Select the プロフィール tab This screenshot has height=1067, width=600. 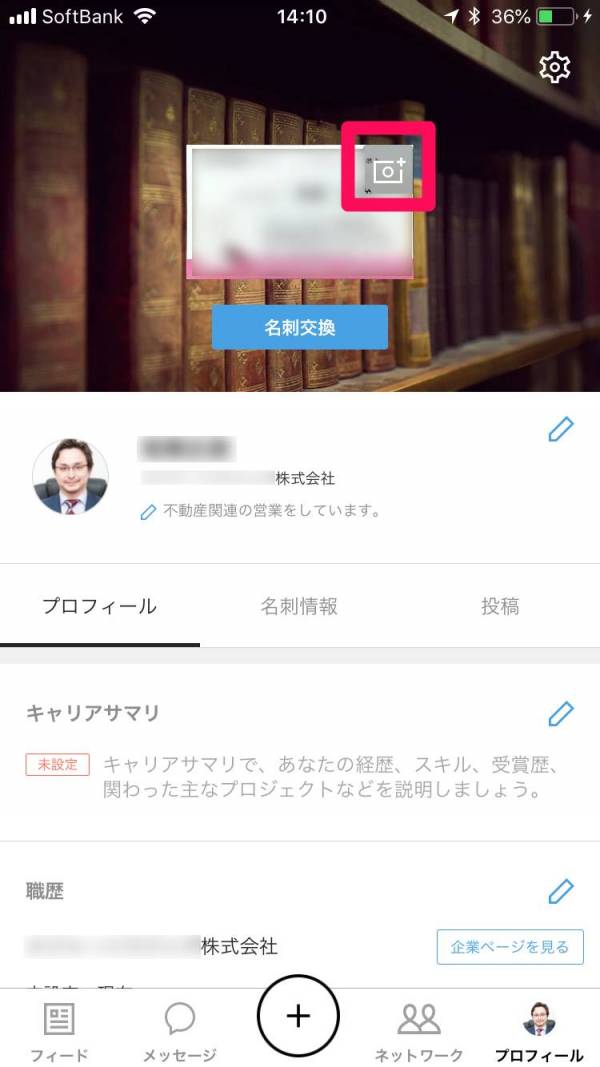(99, 606)
